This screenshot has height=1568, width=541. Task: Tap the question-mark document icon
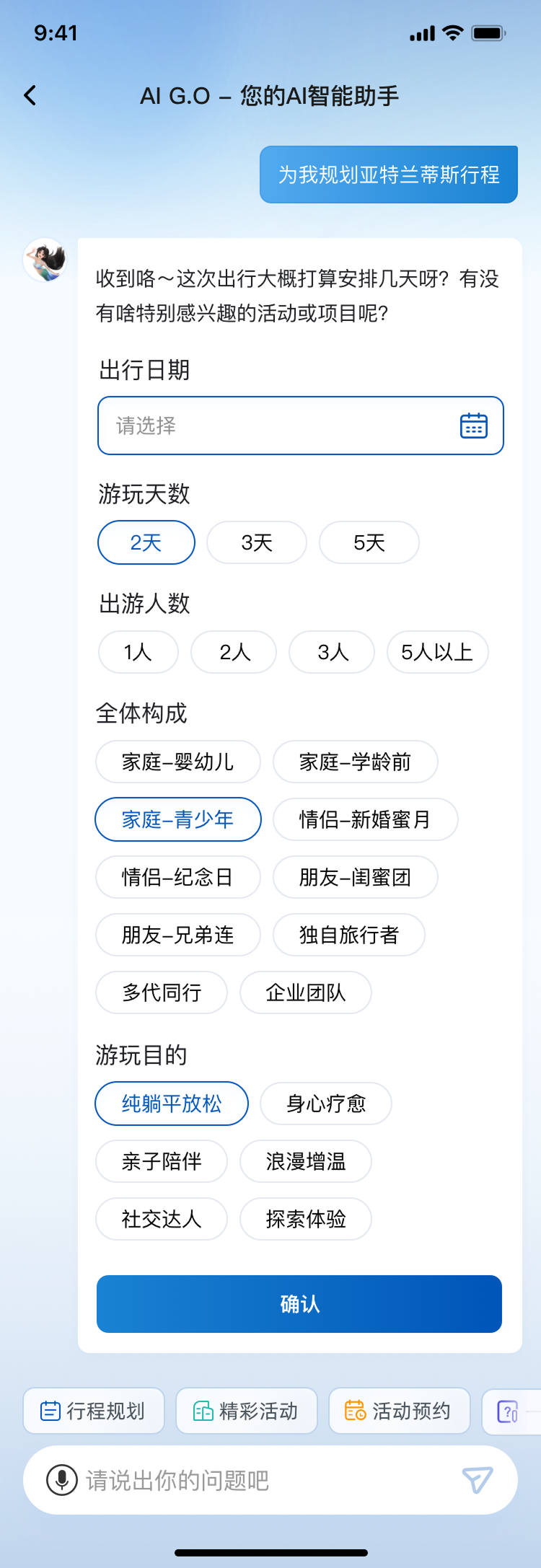click(509, 1411)
